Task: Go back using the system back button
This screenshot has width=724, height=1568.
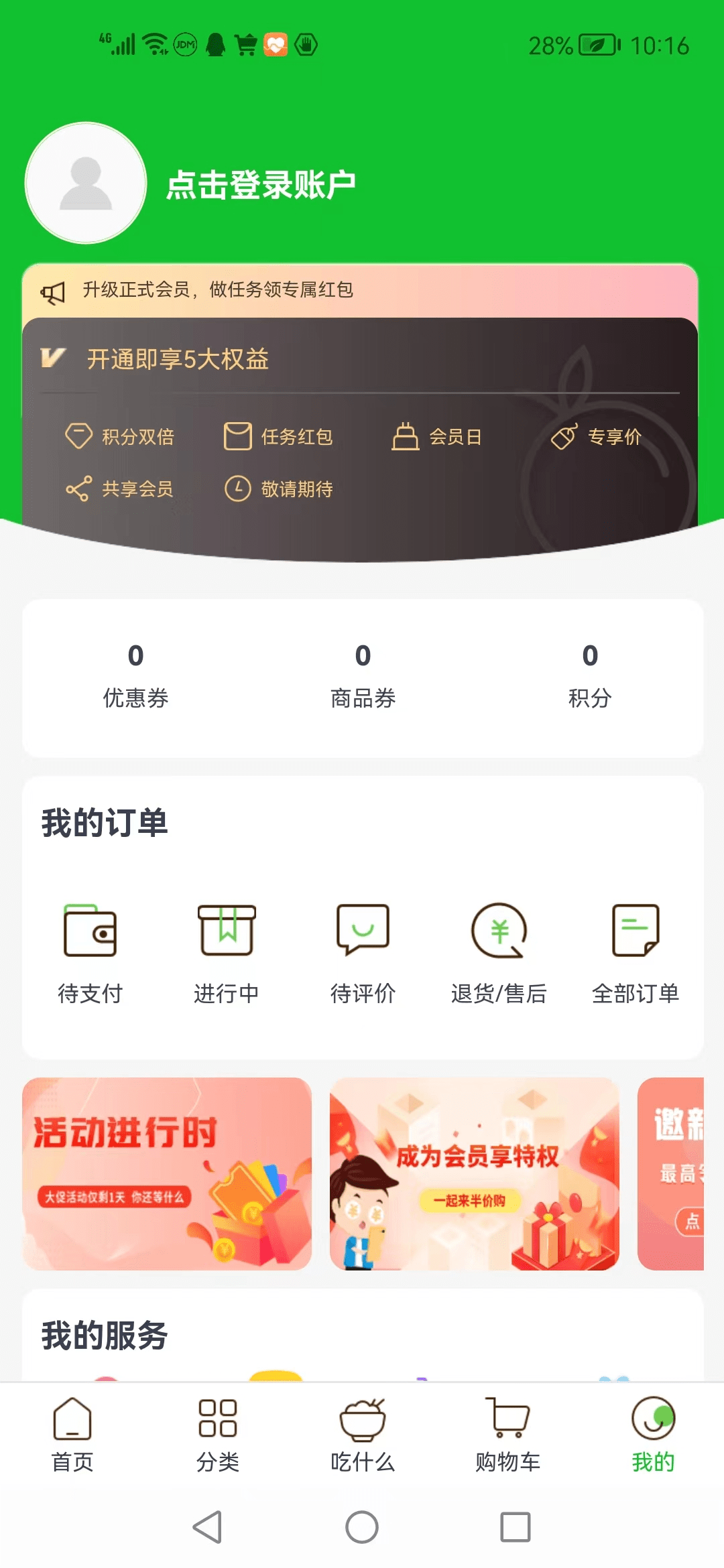Action: (208, 1527)
